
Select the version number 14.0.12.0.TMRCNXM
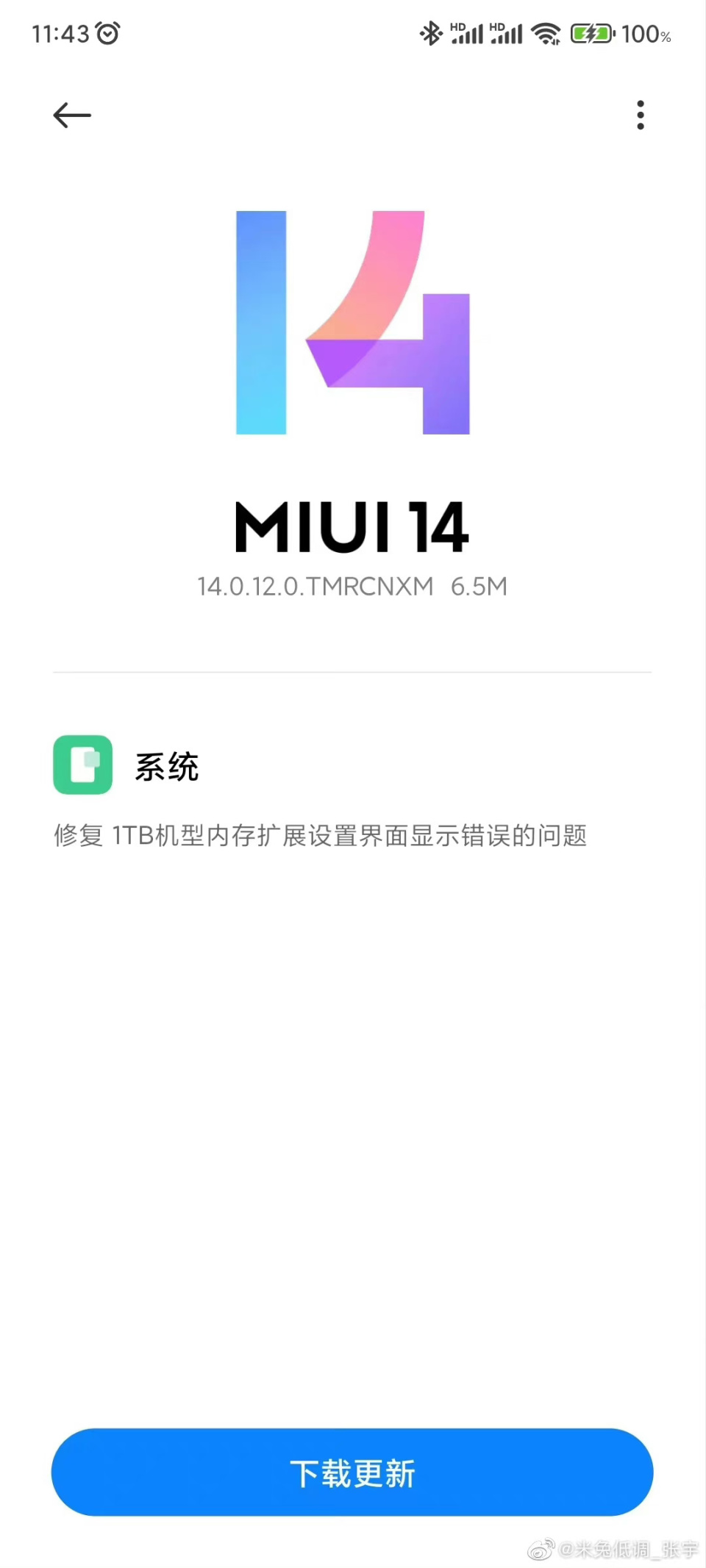[315, 586]
